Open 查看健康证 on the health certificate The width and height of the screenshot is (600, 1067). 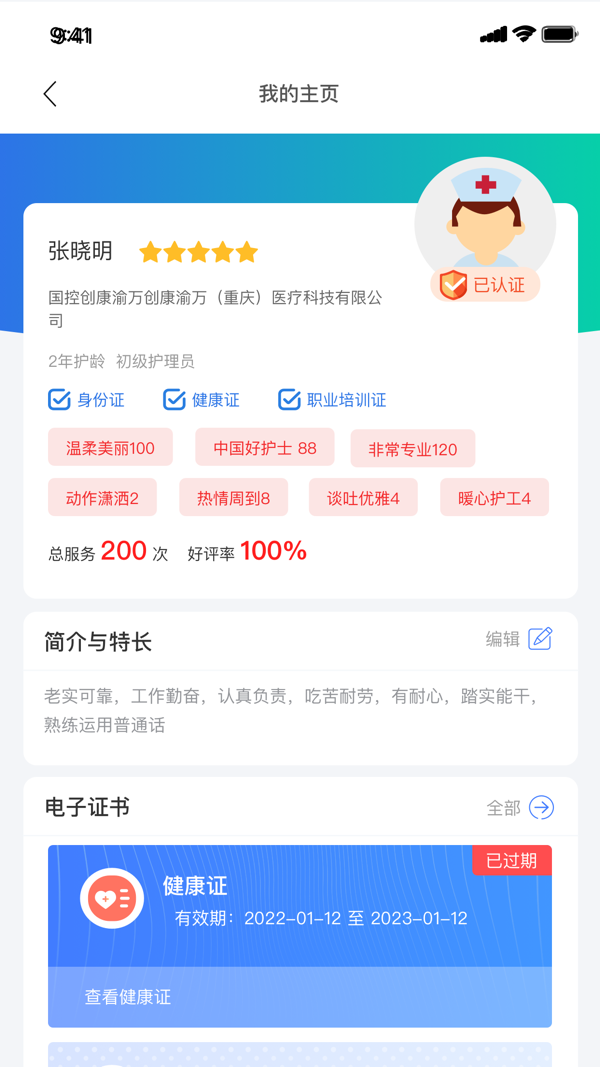128,997
